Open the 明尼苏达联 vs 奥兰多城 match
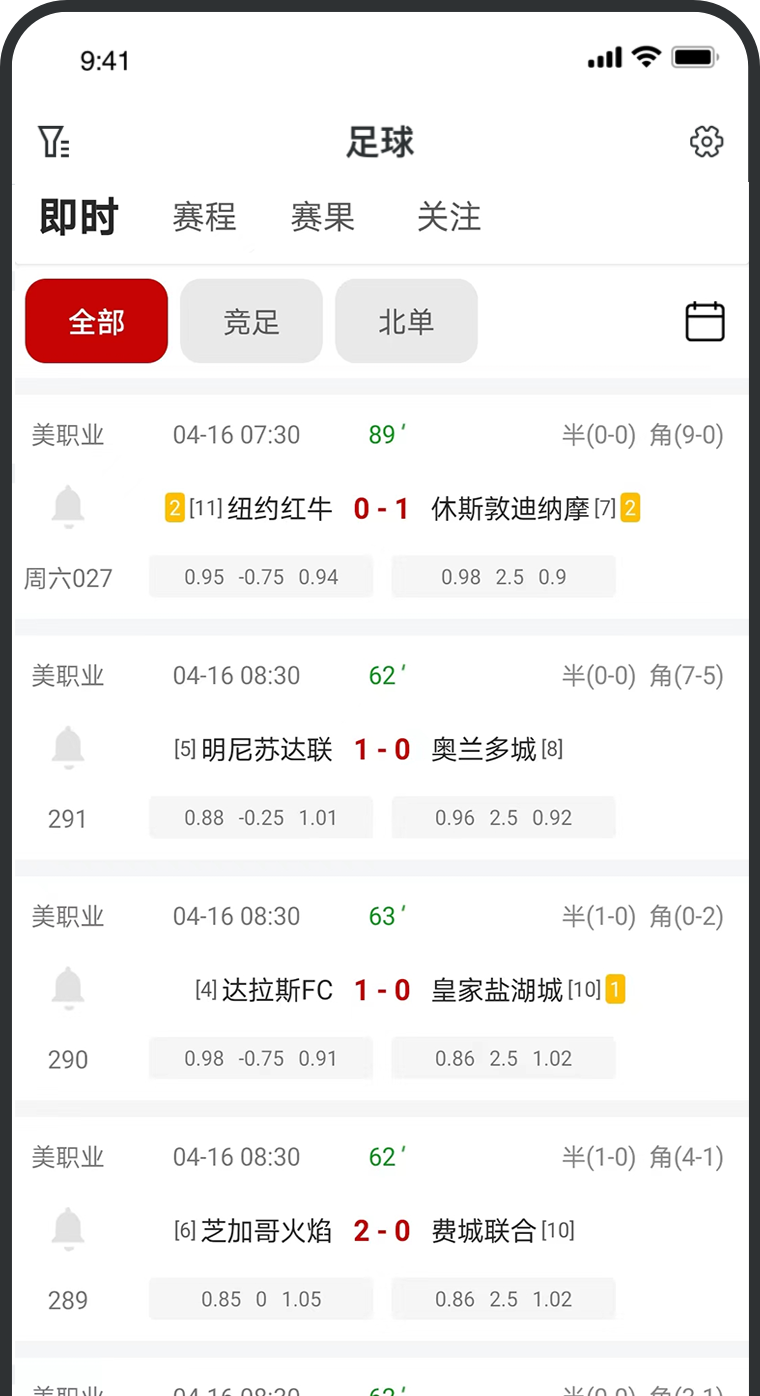The height and width of the screenshot is (1396, 760). 381,748
